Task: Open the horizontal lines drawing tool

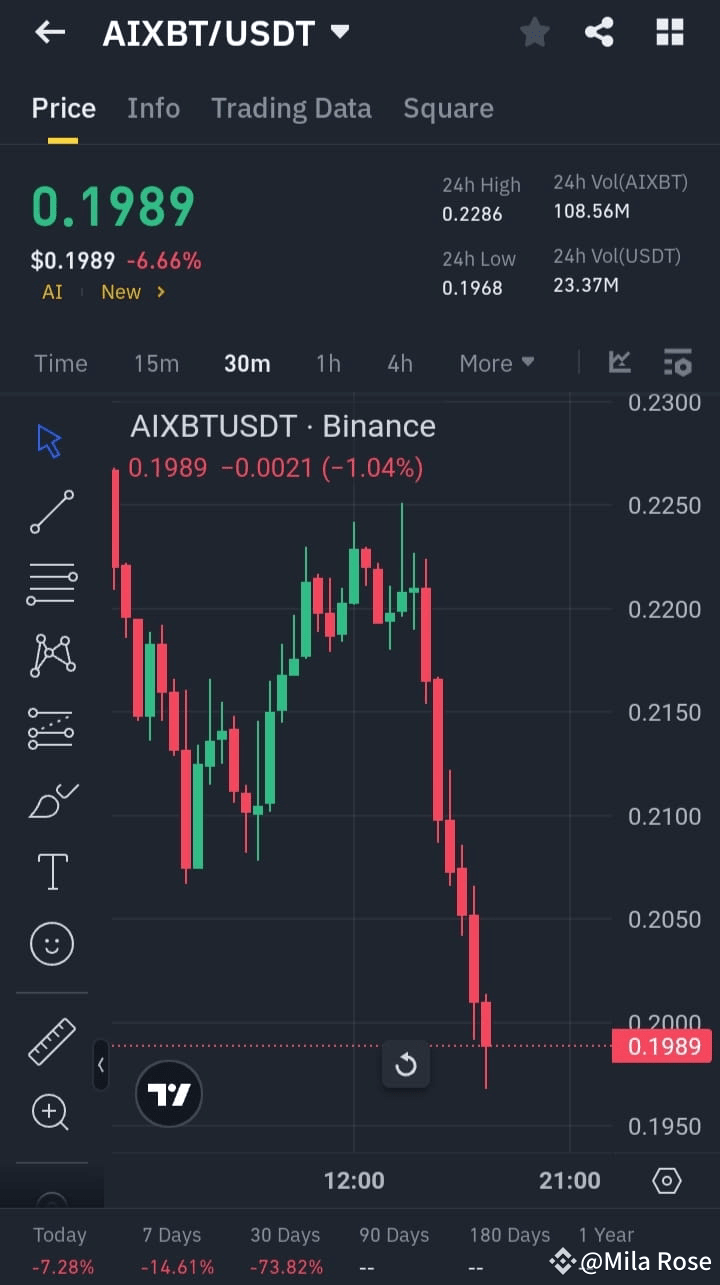Action: coord(52,582)
